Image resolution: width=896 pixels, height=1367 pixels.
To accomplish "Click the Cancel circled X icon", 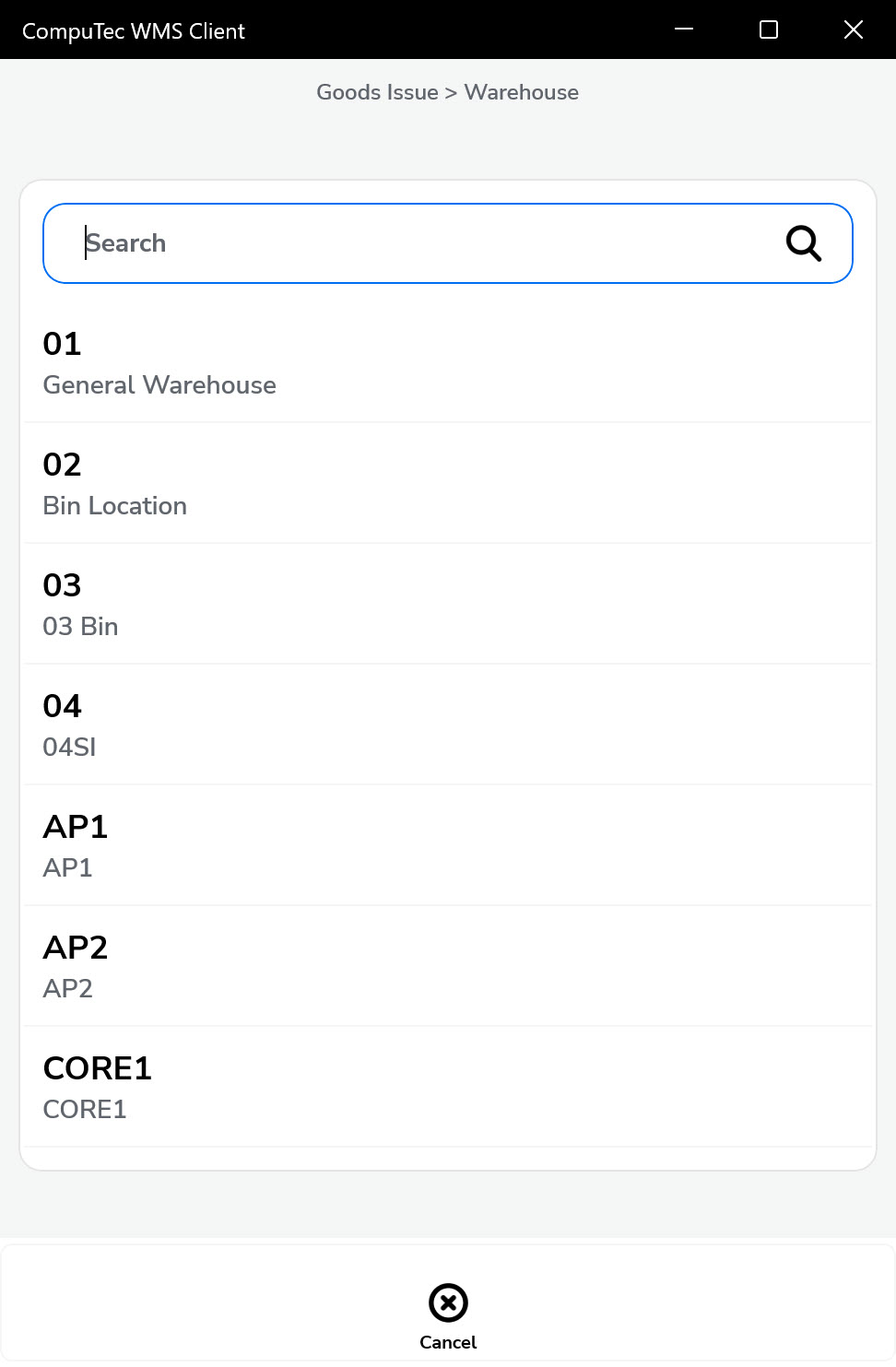I will tap(448, 1302).
